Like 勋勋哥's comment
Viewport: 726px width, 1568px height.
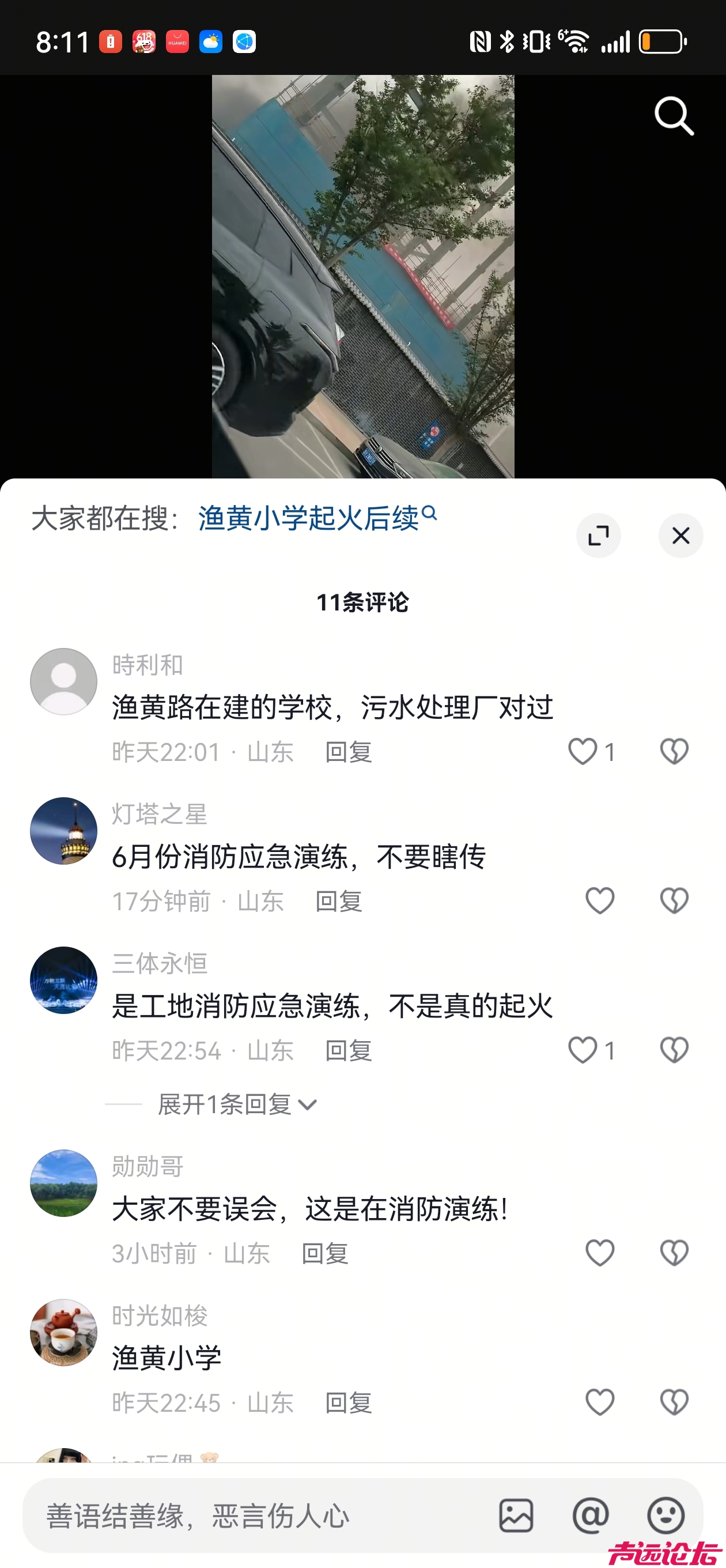[599, 1252]
